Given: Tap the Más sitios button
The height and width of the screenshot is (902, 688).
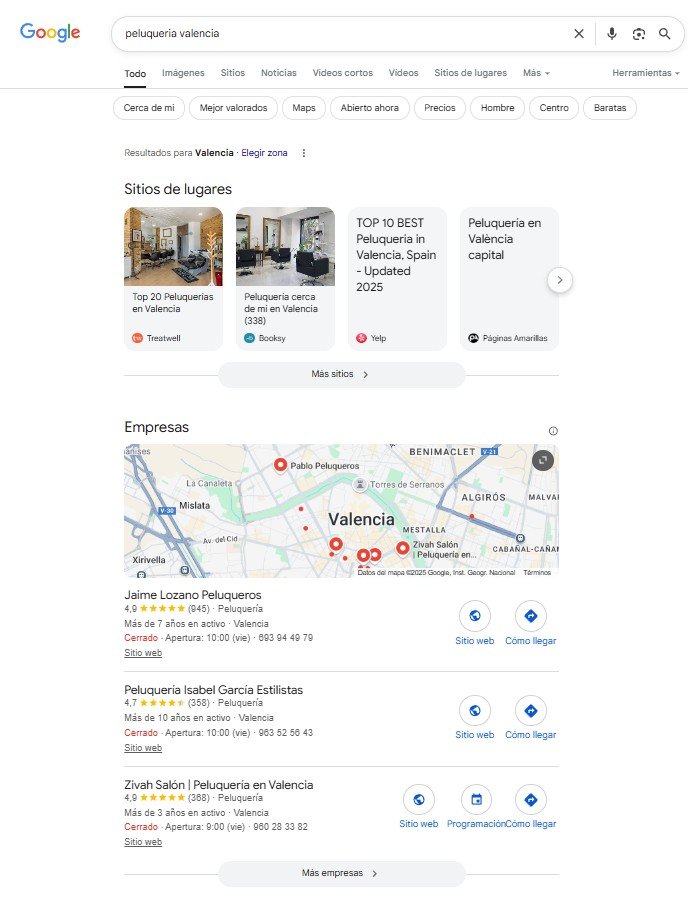Looking at the screenshot, I should click(x=341, y=374).
